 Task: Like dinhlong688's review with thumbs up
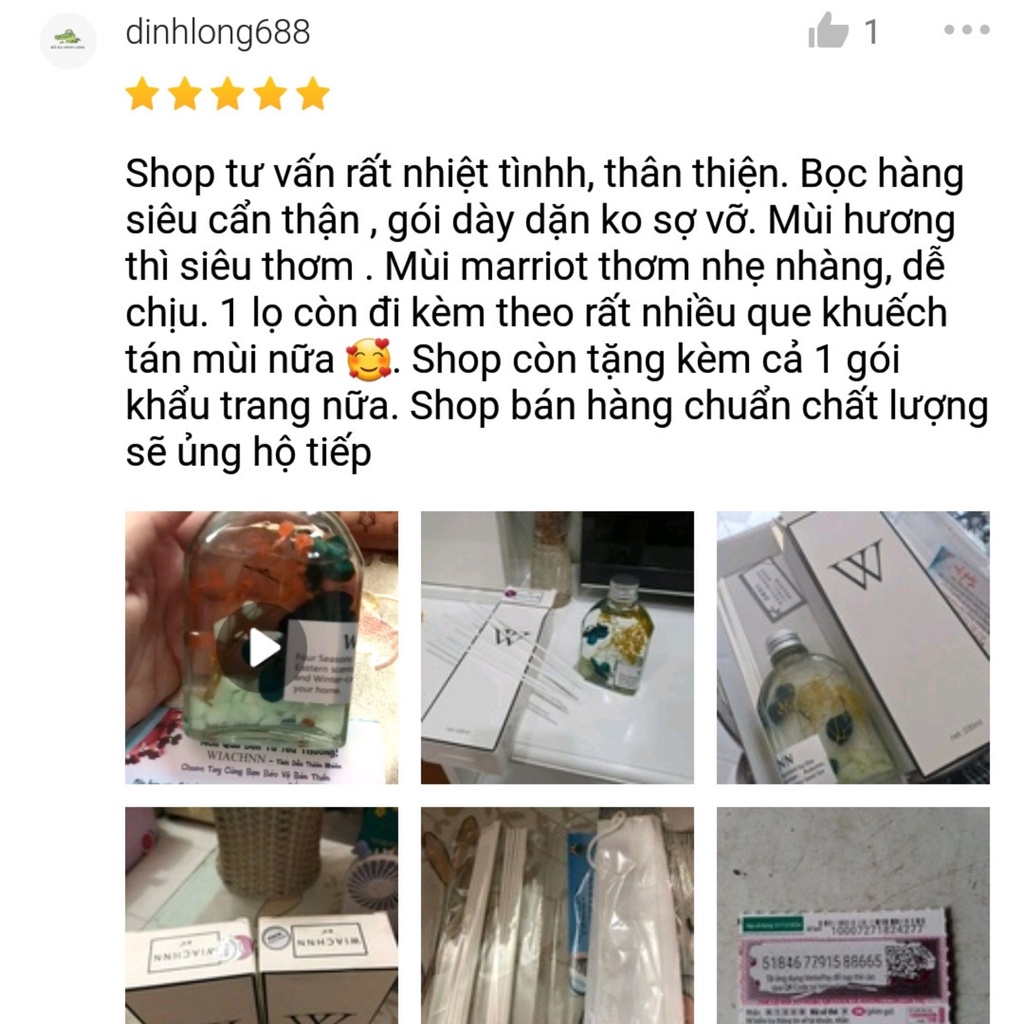(828, 33)
